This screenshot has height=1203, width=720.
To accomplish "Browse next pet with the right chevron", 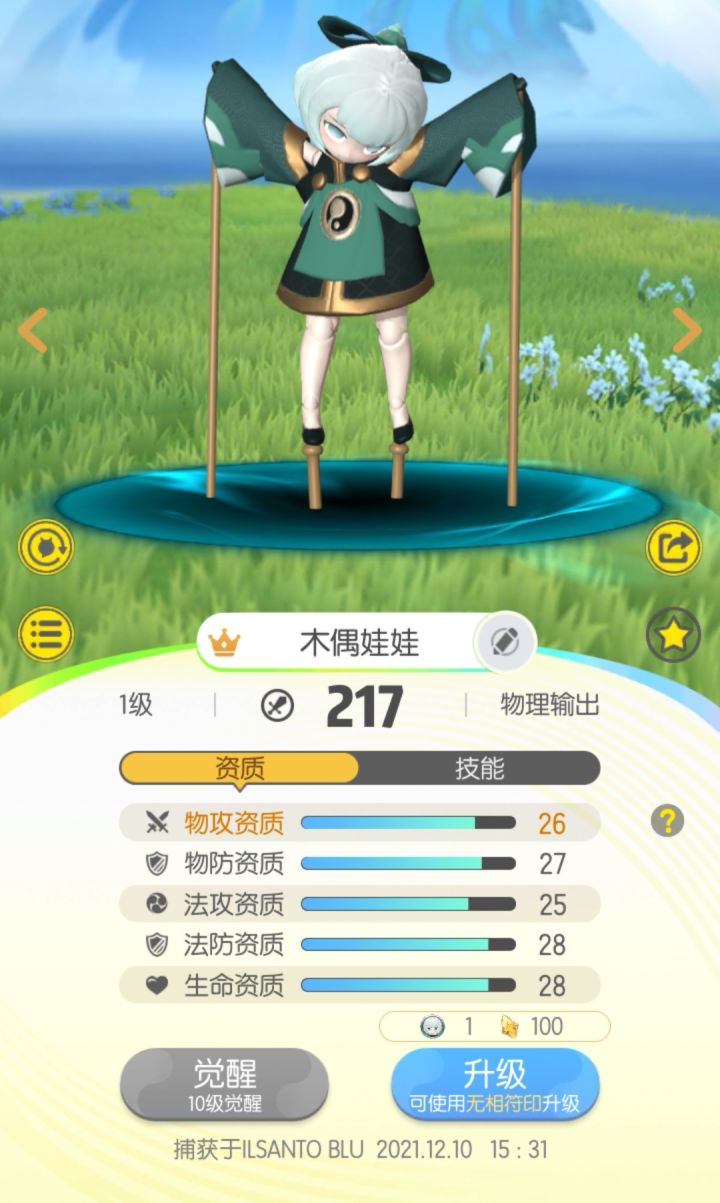I will (688, 330).
